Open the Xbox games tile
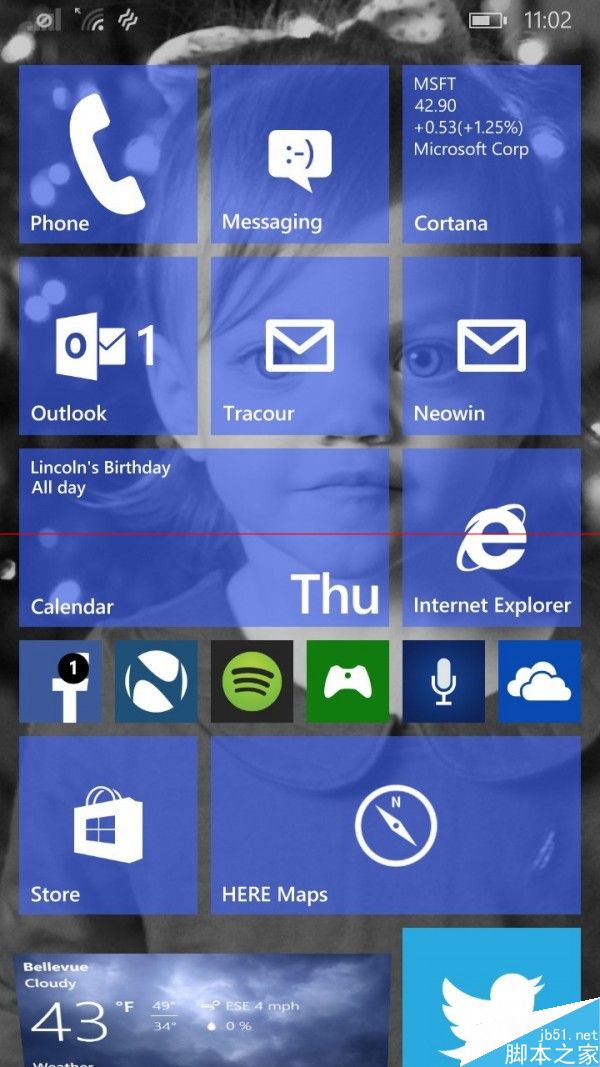Viewport: 600px width, 1067px height. (347, 682)
